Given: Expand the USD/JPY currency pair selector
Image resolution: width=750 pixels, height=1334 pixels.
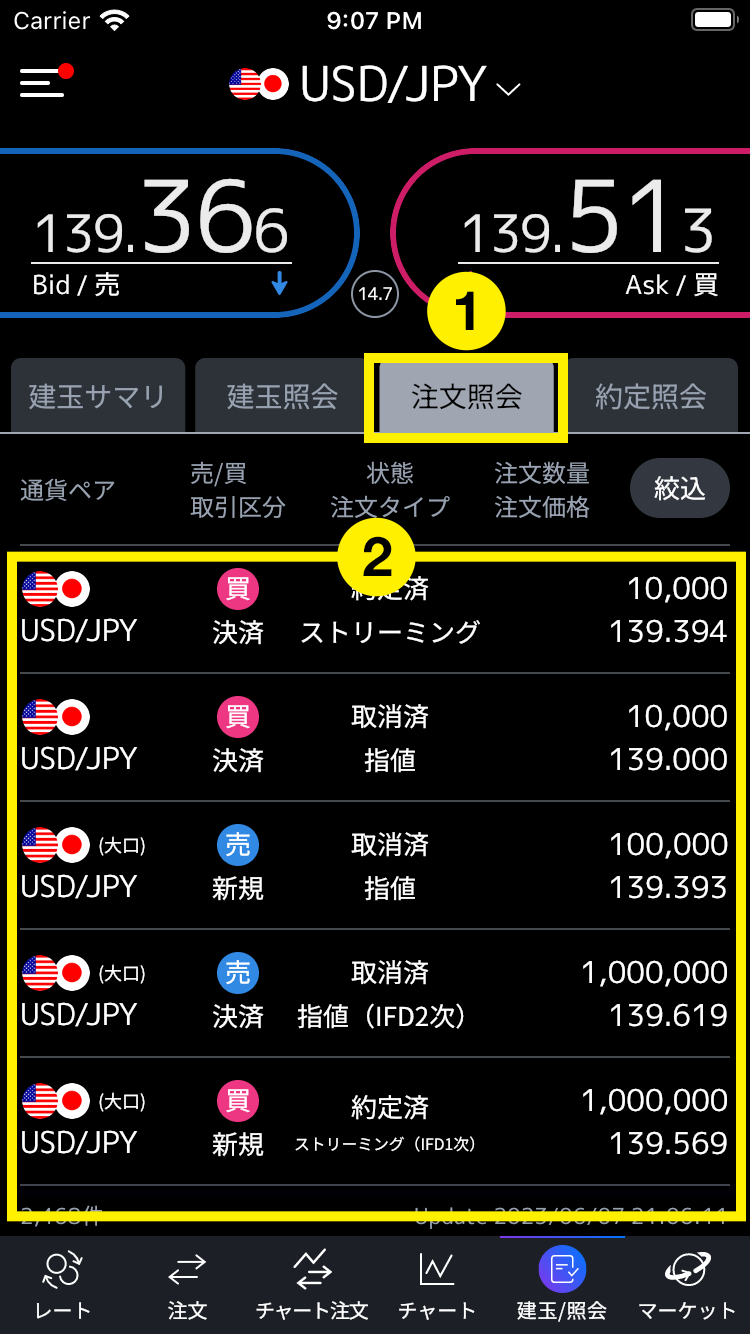Looking at the screenshot, I should 375,85.
